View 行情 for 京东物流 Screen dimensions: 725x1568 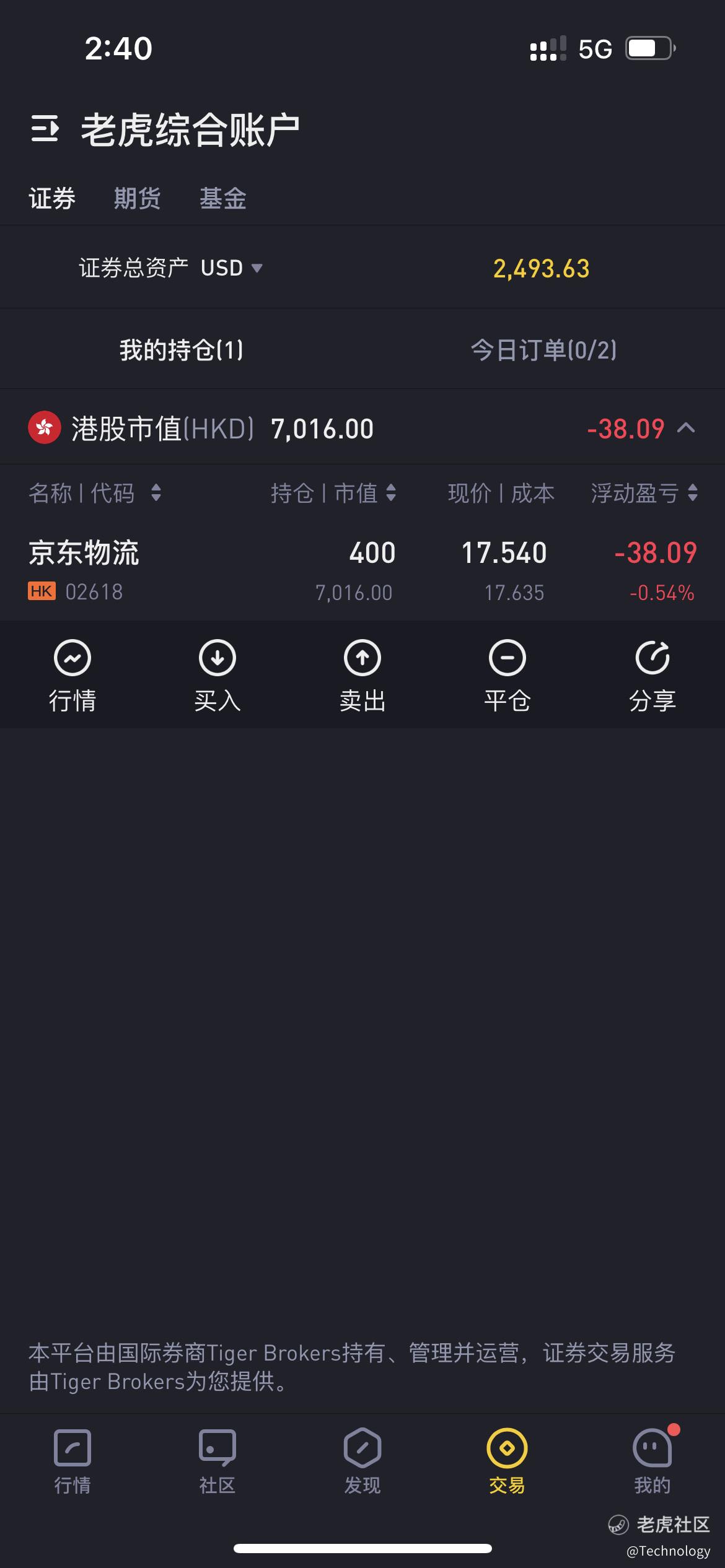(x=72, y=676)
